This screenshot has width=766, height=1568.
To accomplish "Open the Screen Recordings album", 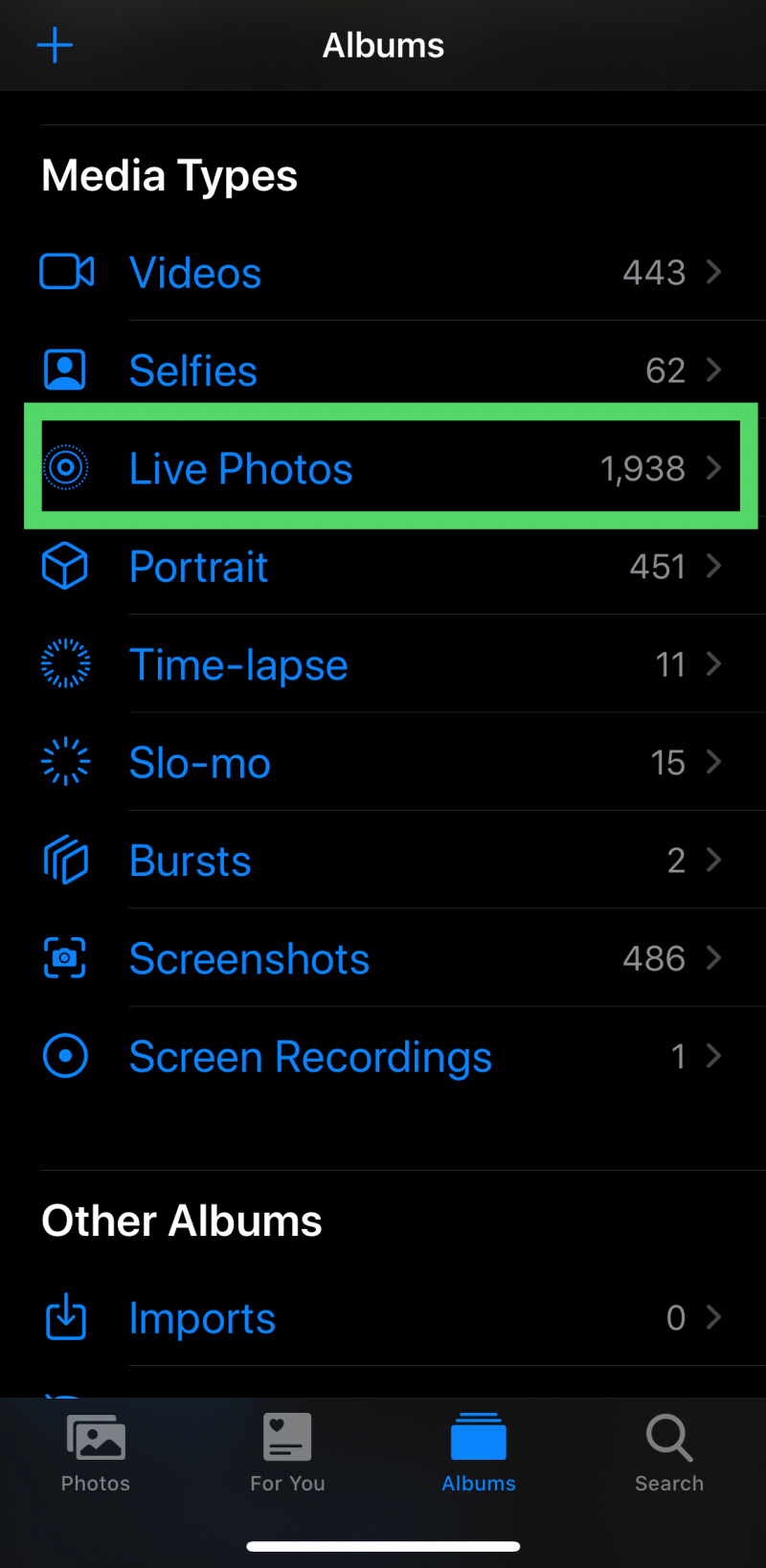I will (x=383, y=1056).
